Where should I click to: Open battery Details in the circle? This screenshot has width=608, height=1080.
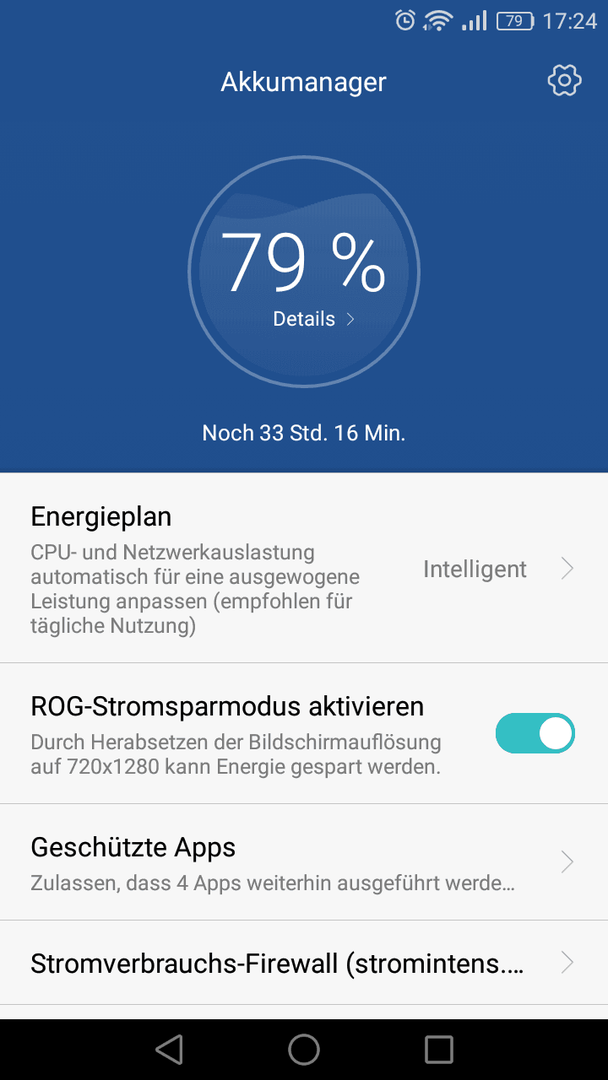pos(313,319)
